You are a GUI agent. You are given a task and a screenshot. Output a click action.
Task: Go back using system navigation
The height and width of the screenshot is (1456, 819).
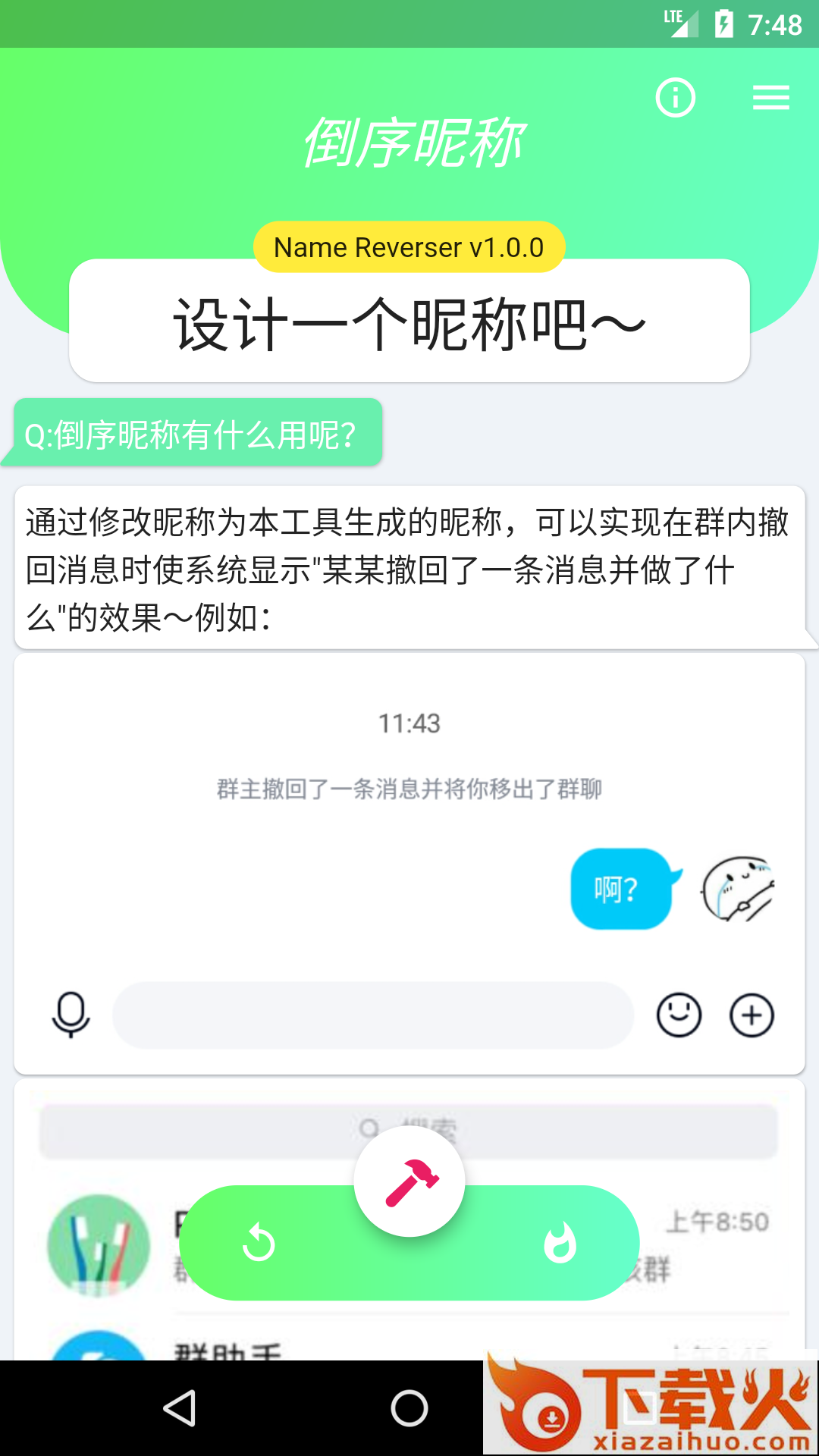coord(180,1408)
